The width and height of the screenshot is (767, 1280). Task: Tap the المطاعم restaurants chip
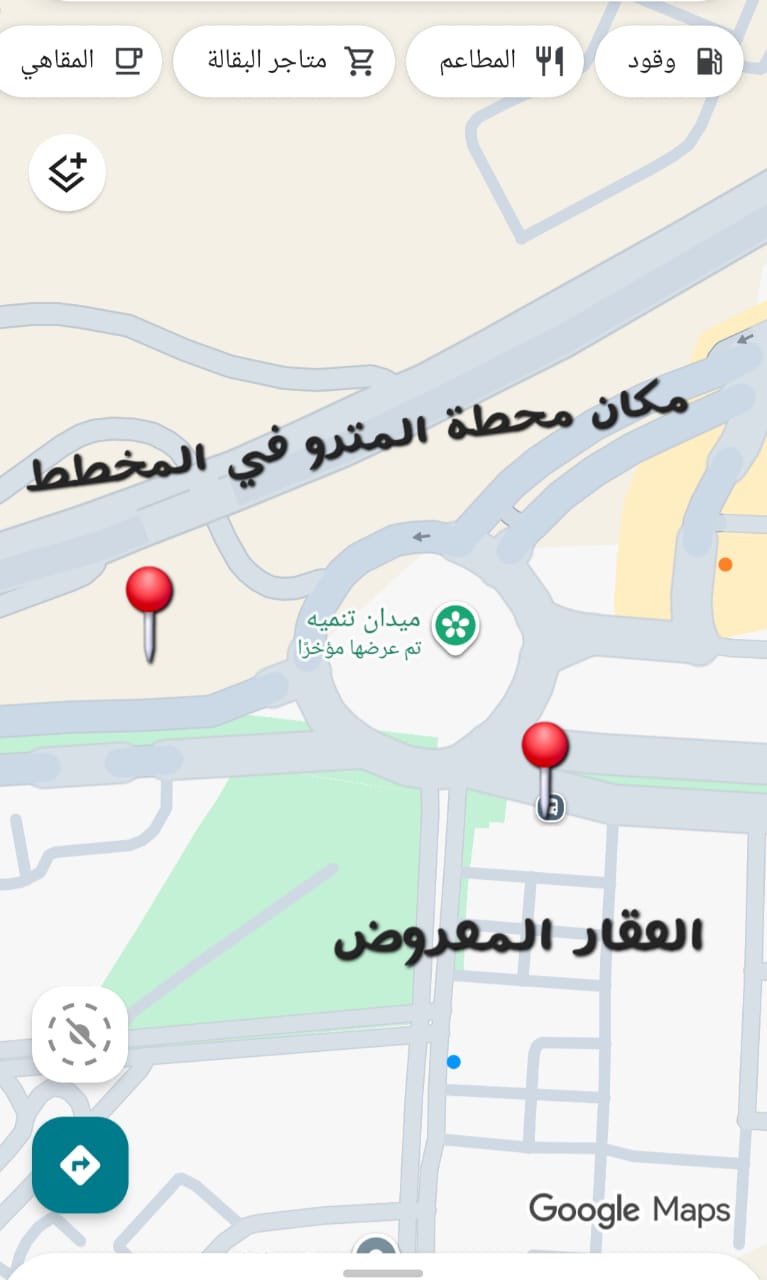click(495, 61)
